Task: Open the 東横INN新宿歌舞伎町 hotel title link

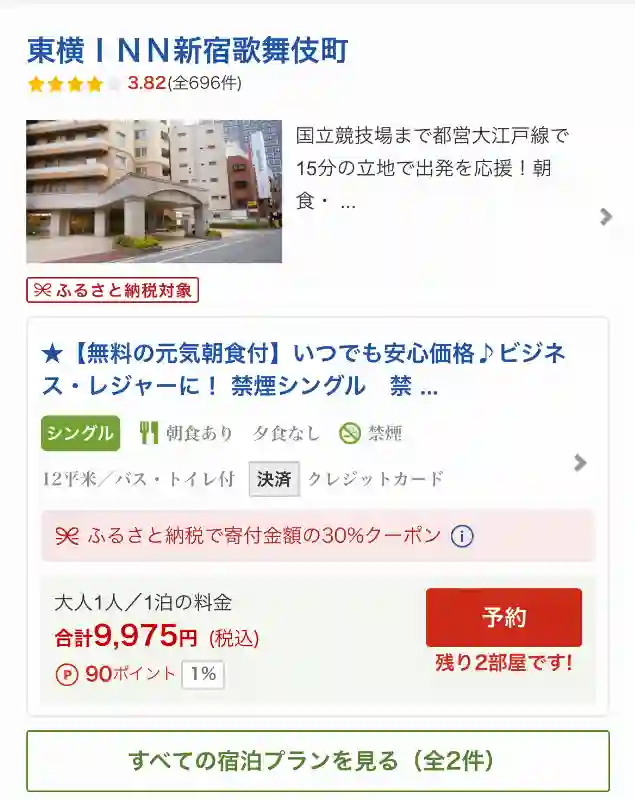Action: 187,50
